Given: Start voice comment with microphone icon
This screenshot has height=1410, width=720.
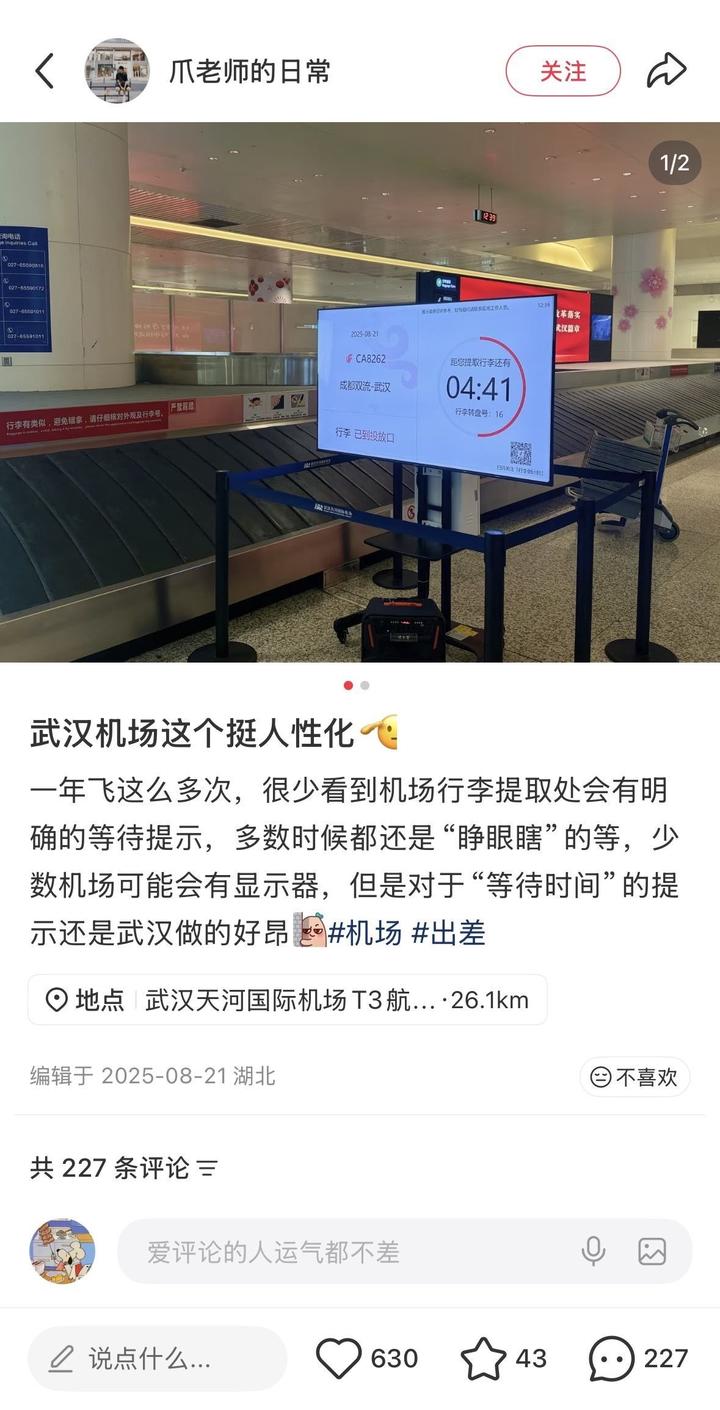Looking at the screenshot, I should 593,1251.
